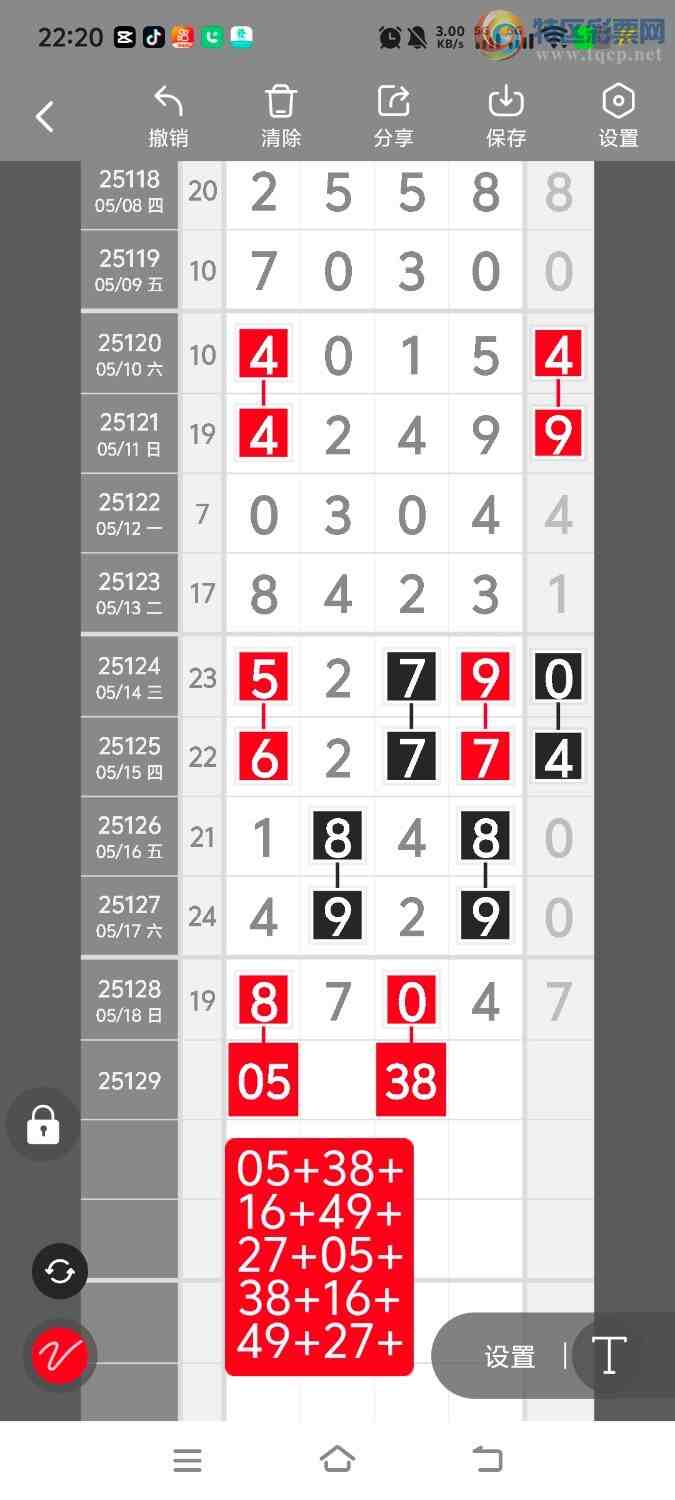This screenshot has width=675, height=1500.
Task: Tap the system back button
Action: pos(488,1460)
